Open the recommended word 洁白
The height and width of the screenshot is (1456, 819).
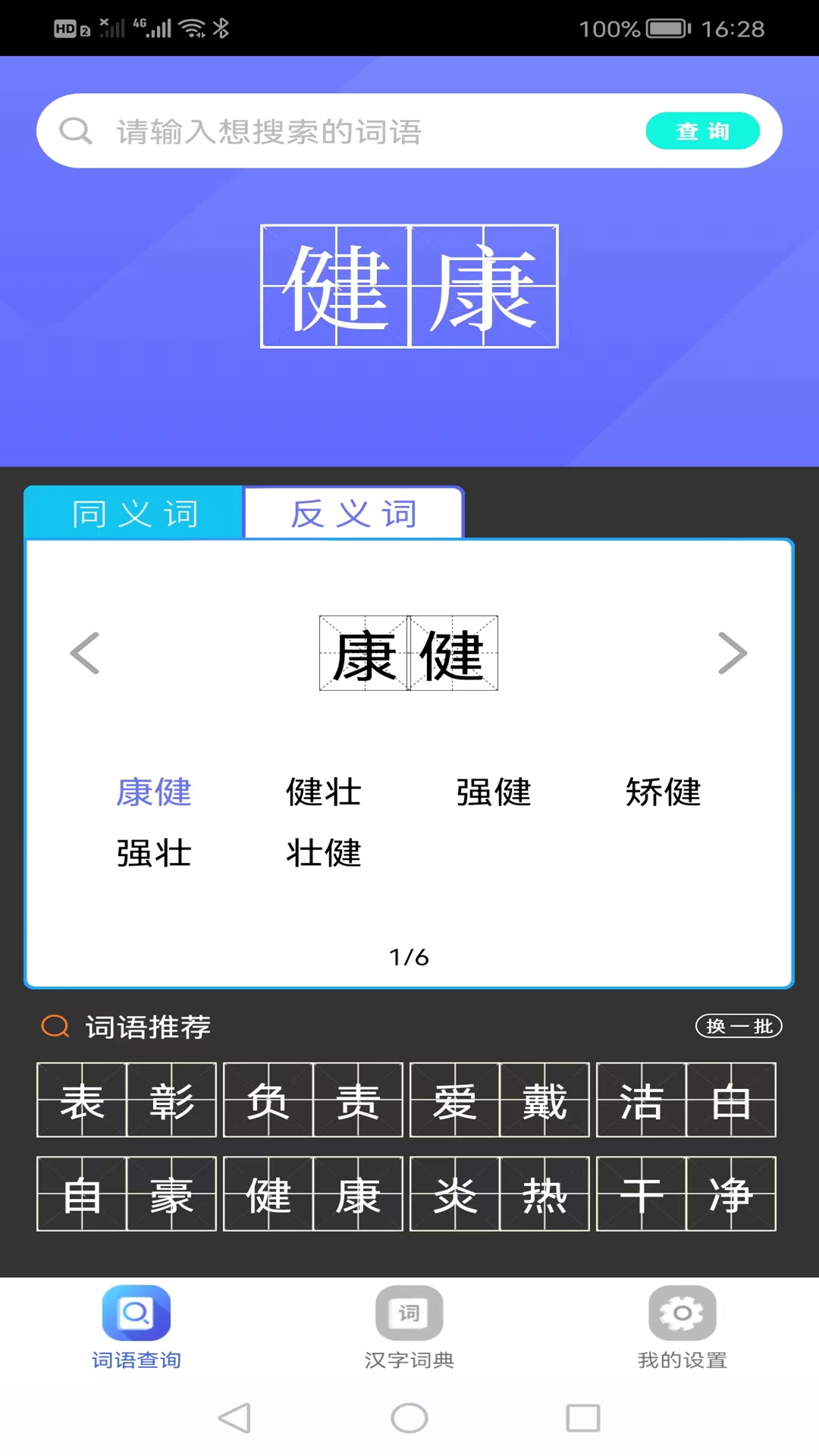click(x=686, y=1100)
